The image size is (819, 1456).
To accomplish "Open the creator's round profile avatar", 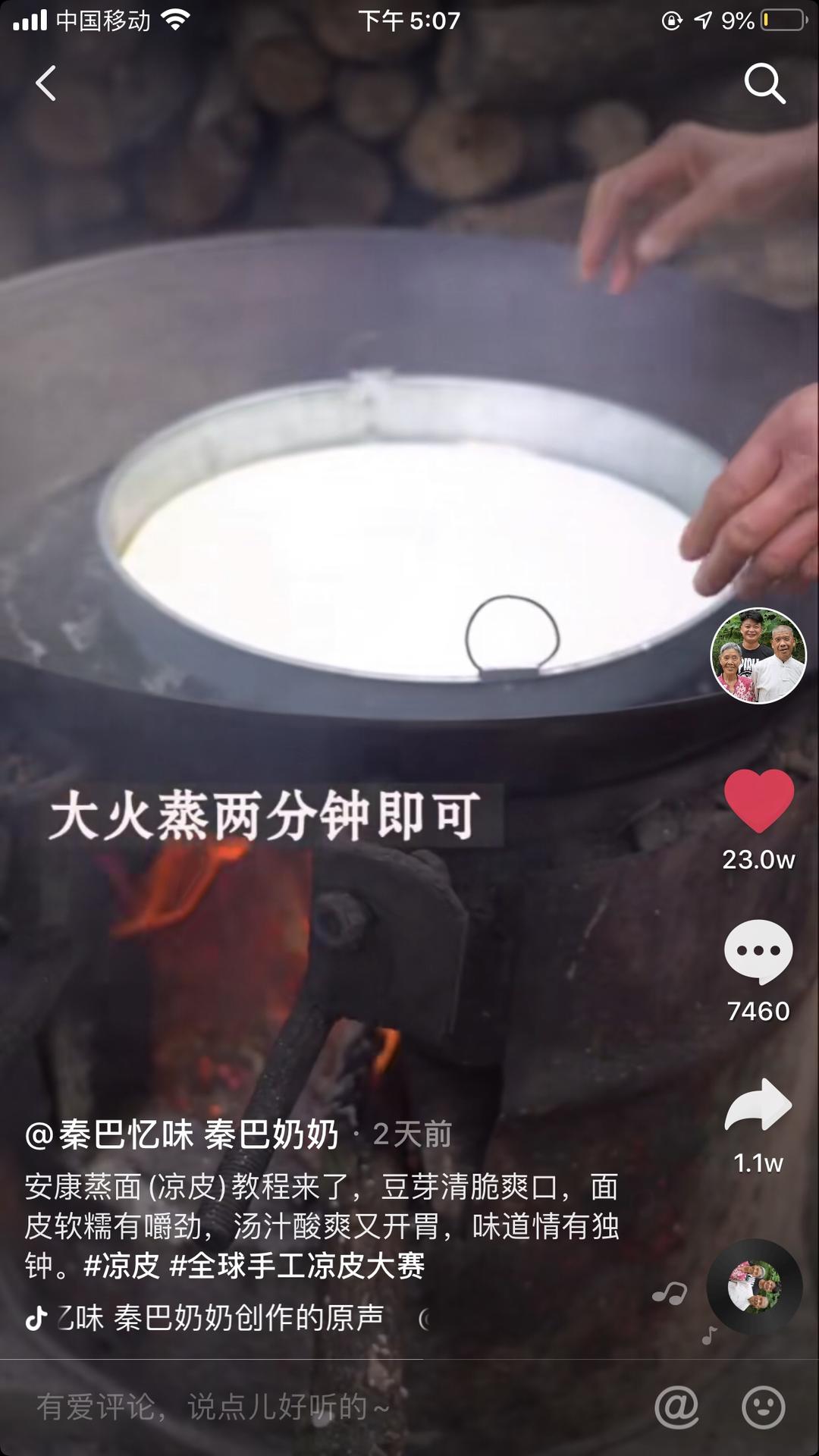I will point(758,656).
